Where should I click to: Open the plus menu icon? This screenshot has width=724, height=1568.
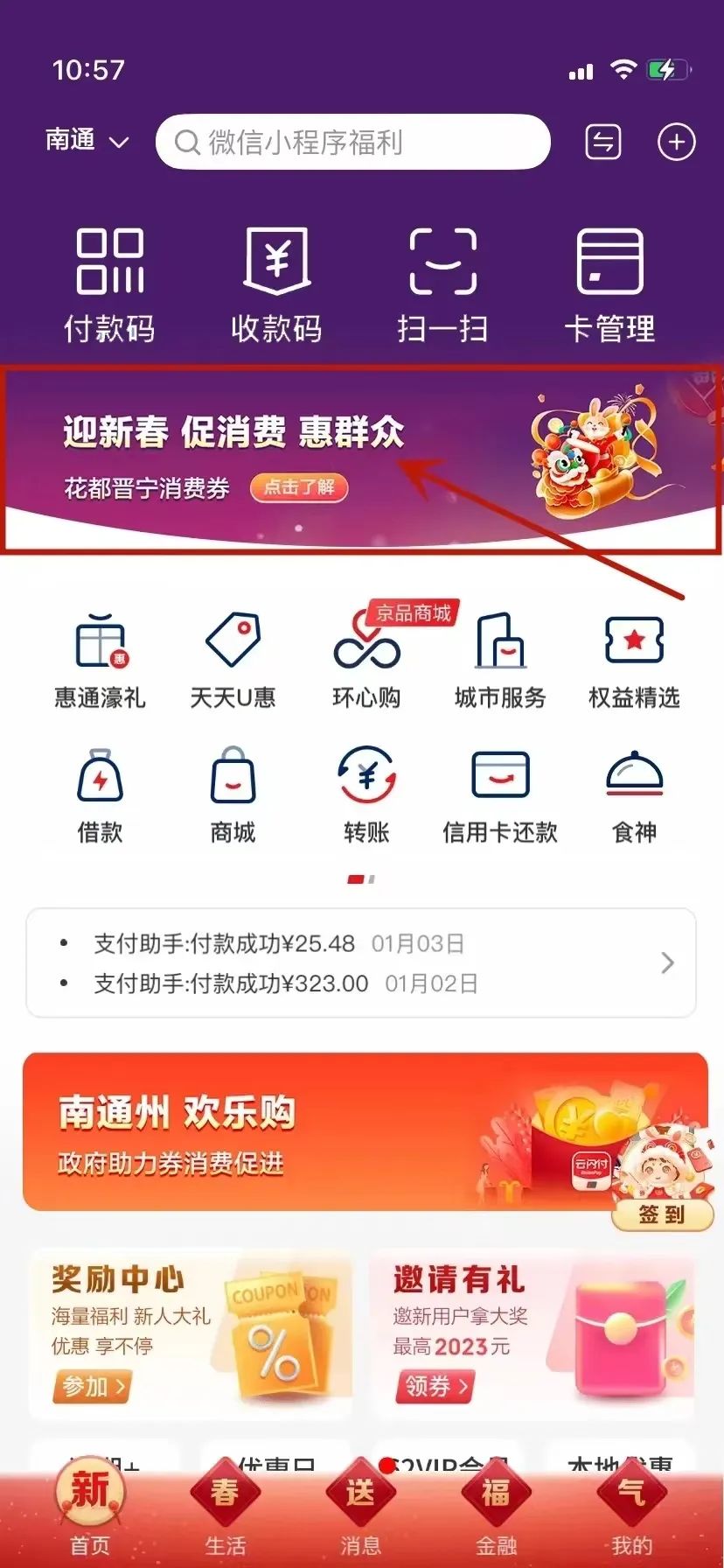(676, 142)
